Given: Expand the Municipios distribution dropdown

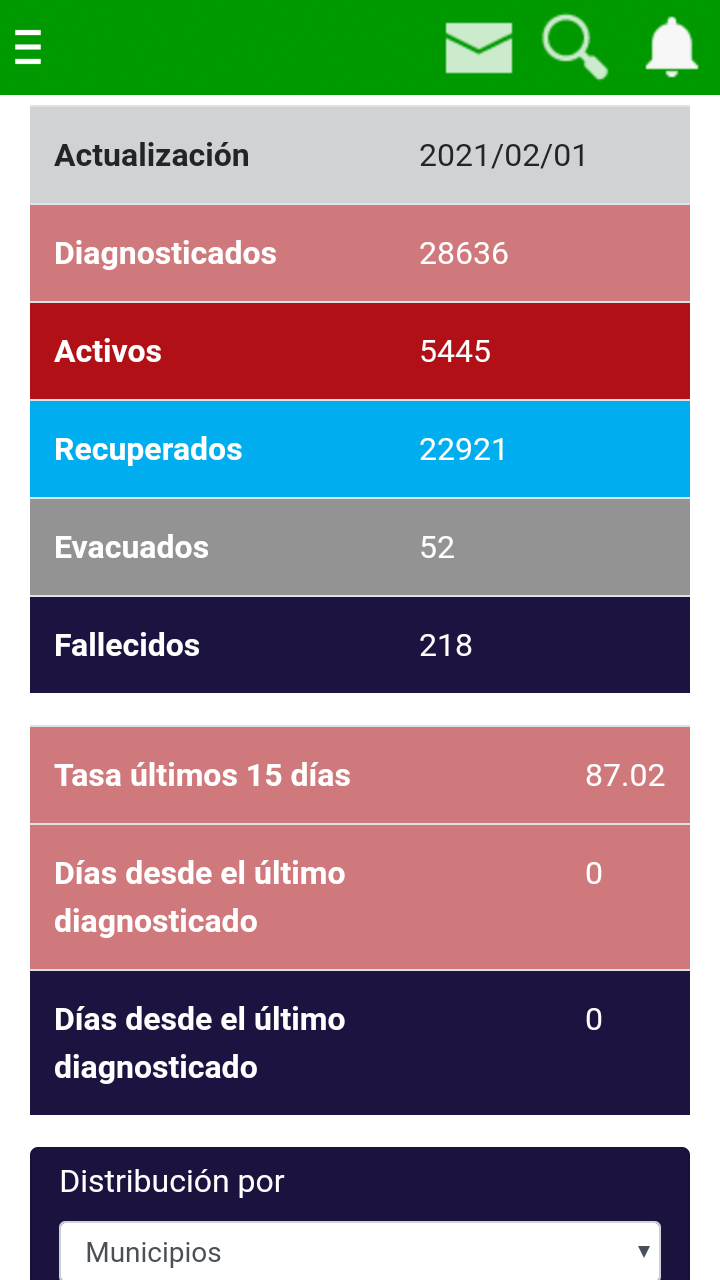Looking at the screenshot, I should 360,1251.
